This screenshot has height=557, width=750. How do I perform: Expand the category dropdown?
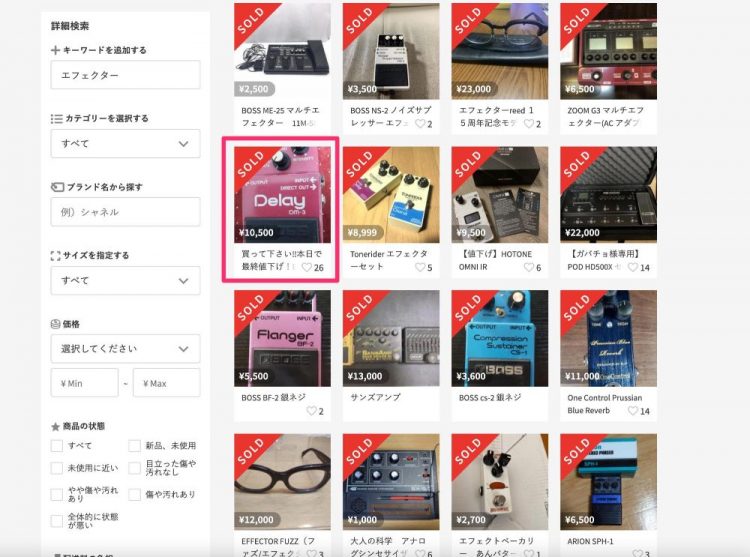(x=125, y=144)
